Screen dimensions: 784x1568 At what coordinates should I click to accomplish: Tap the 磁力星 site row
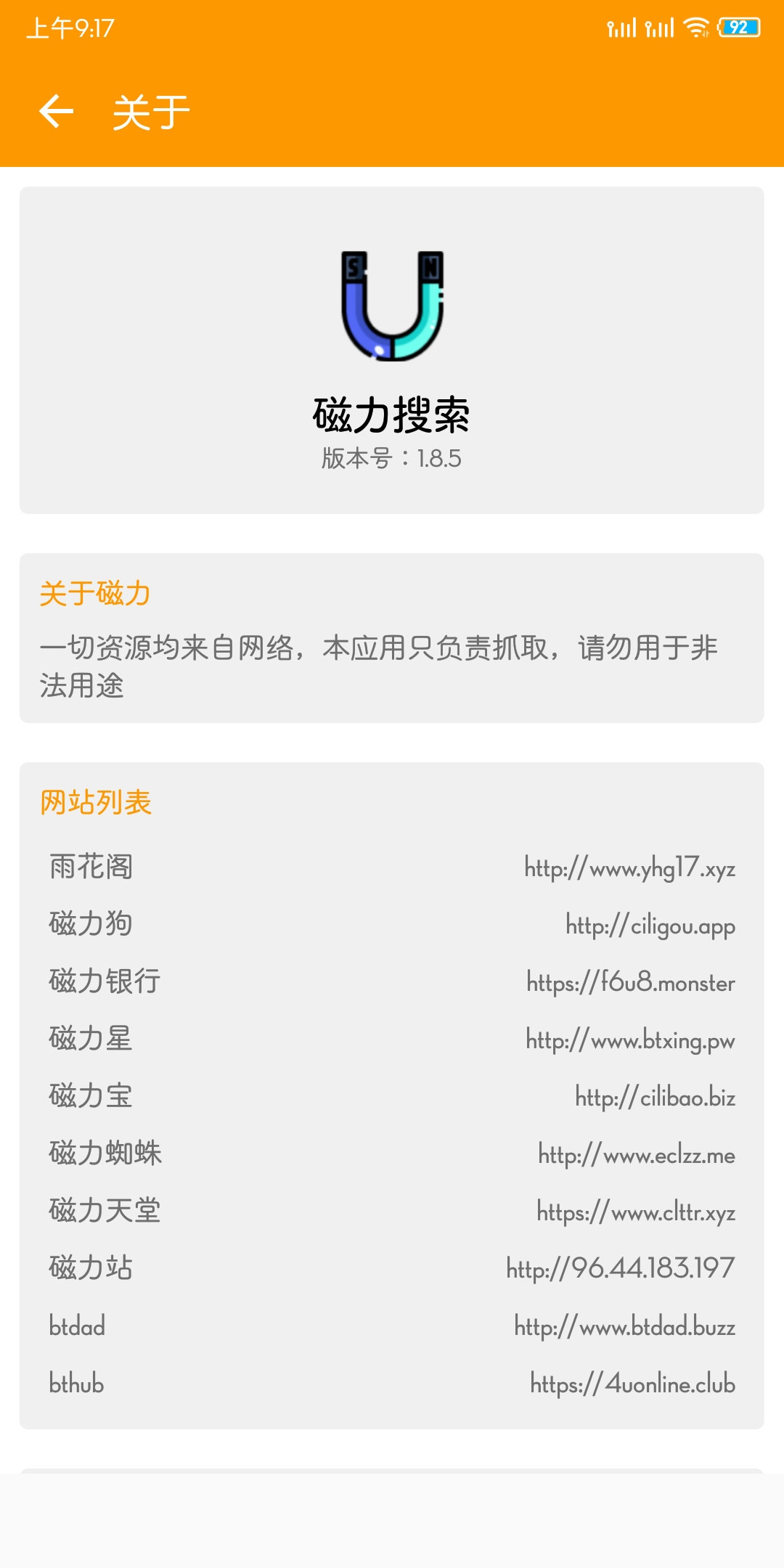click(x=392, y=1040)
